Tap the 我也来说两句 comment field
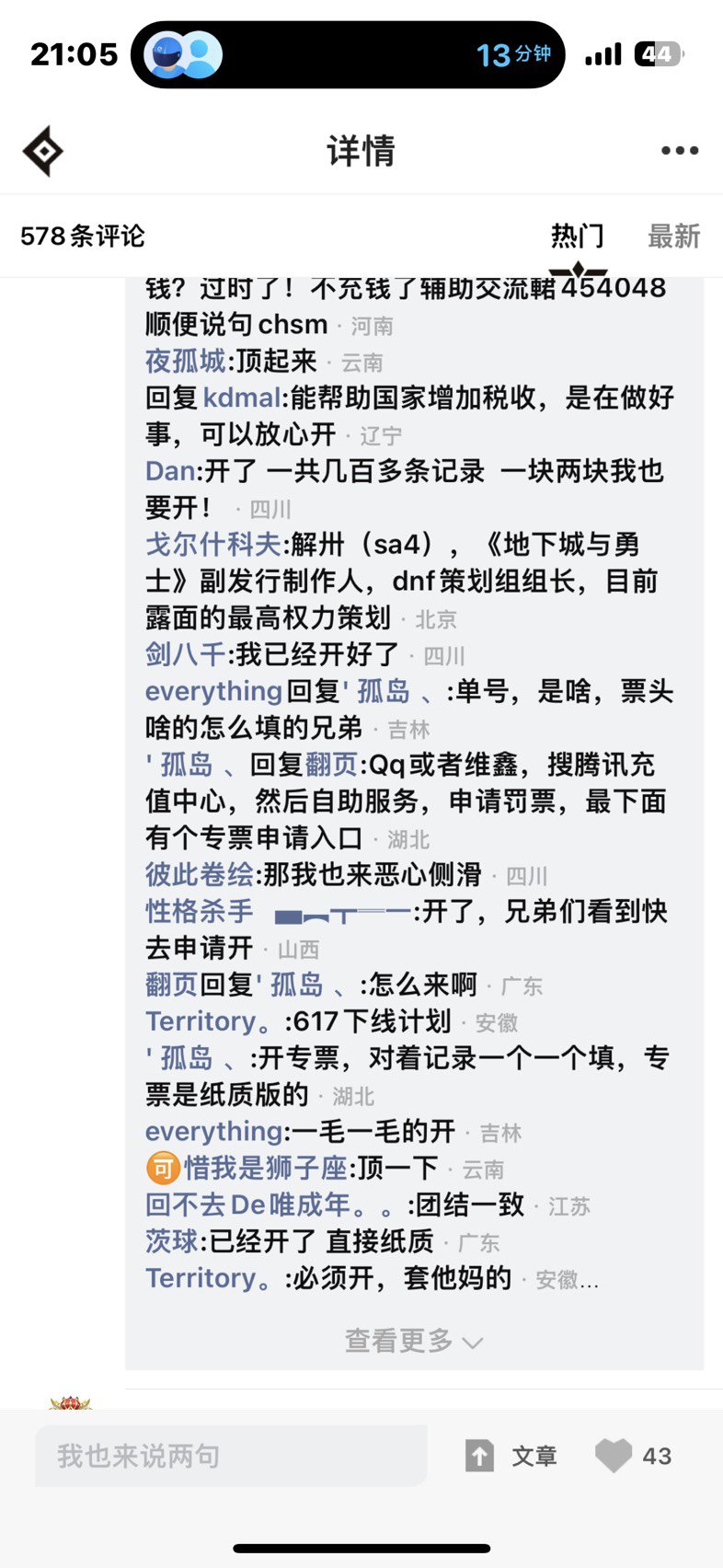This screenshot has width=723, height=1568. [231, 1456]
